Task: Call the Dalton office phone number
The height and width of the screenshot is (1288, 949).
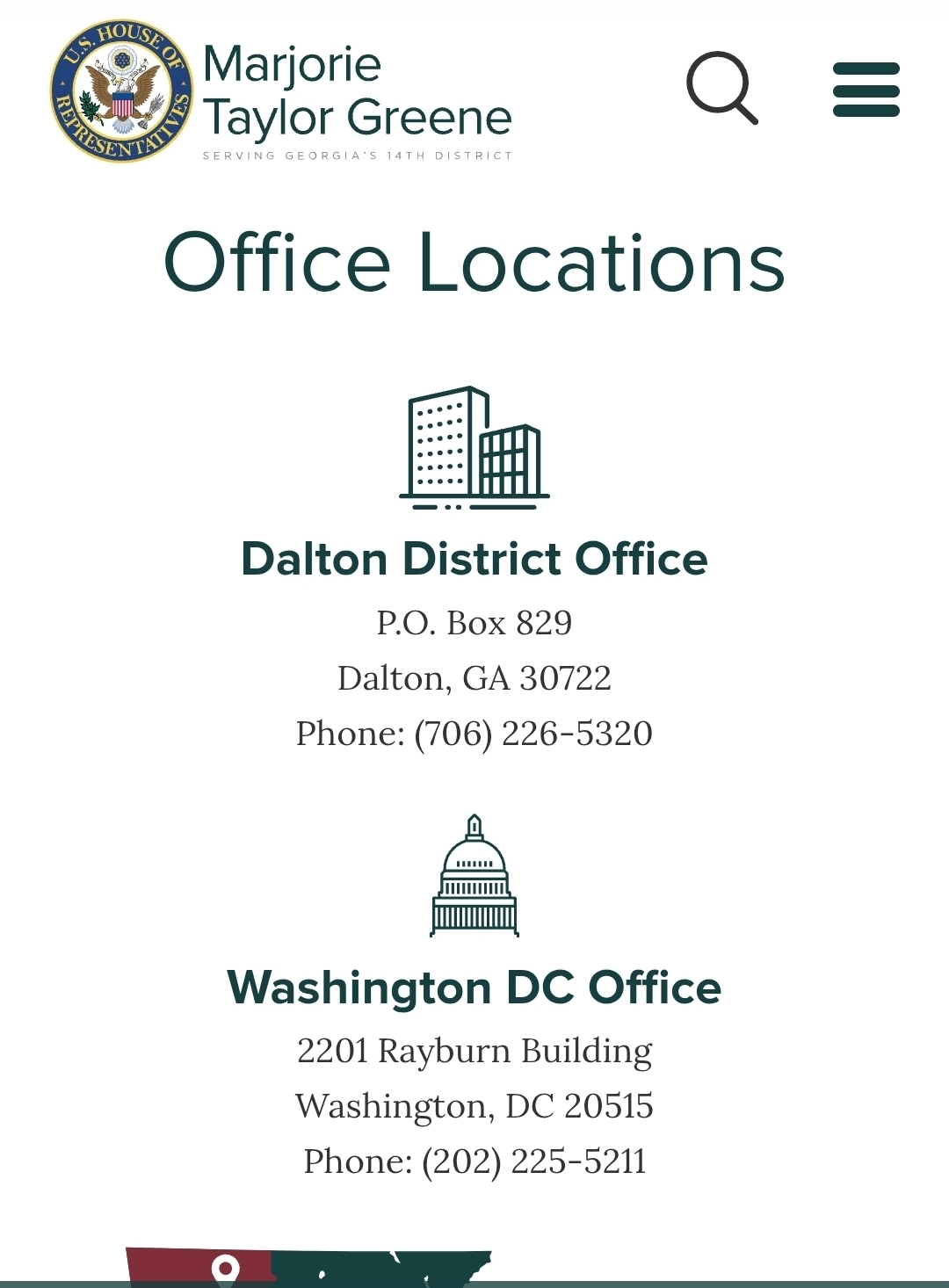Action: (532, 734)
